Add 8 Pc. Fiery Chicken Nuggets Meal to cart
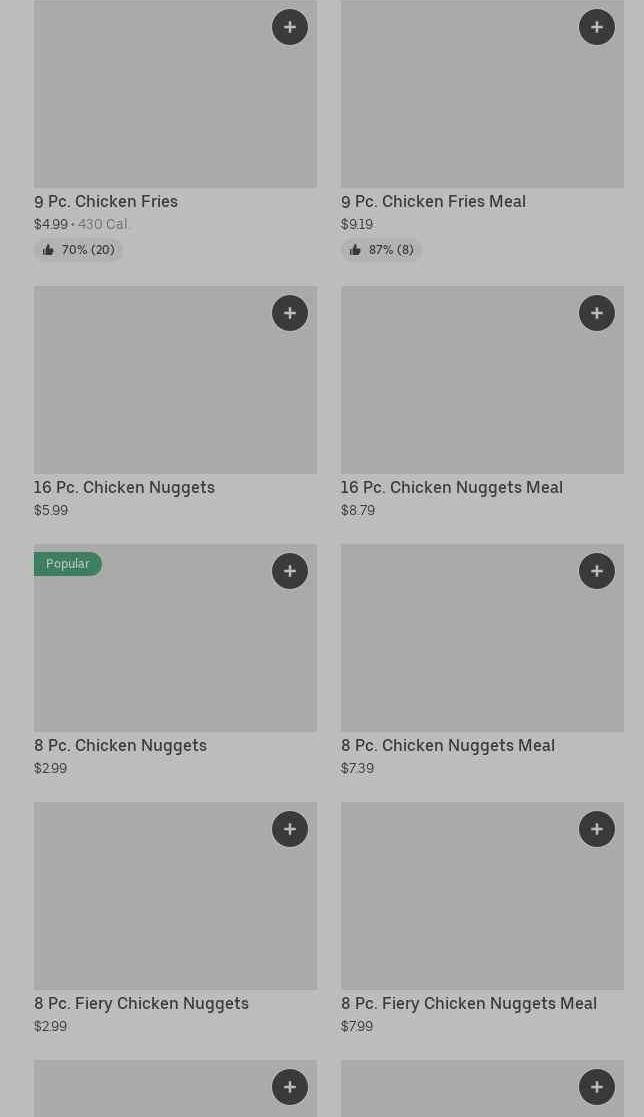Screen dimensions: 644x1117 [x=597, y=829]
